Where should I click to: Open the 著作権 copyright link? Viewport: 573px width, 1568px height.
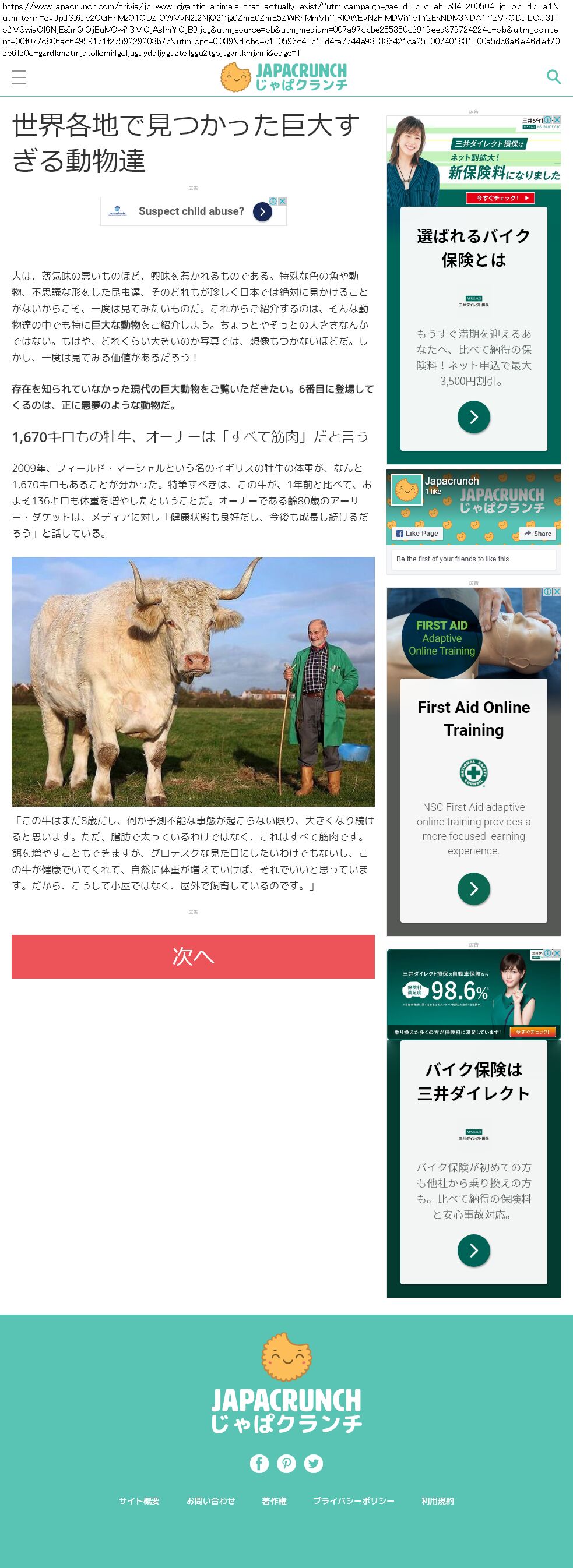point(274,1501)
